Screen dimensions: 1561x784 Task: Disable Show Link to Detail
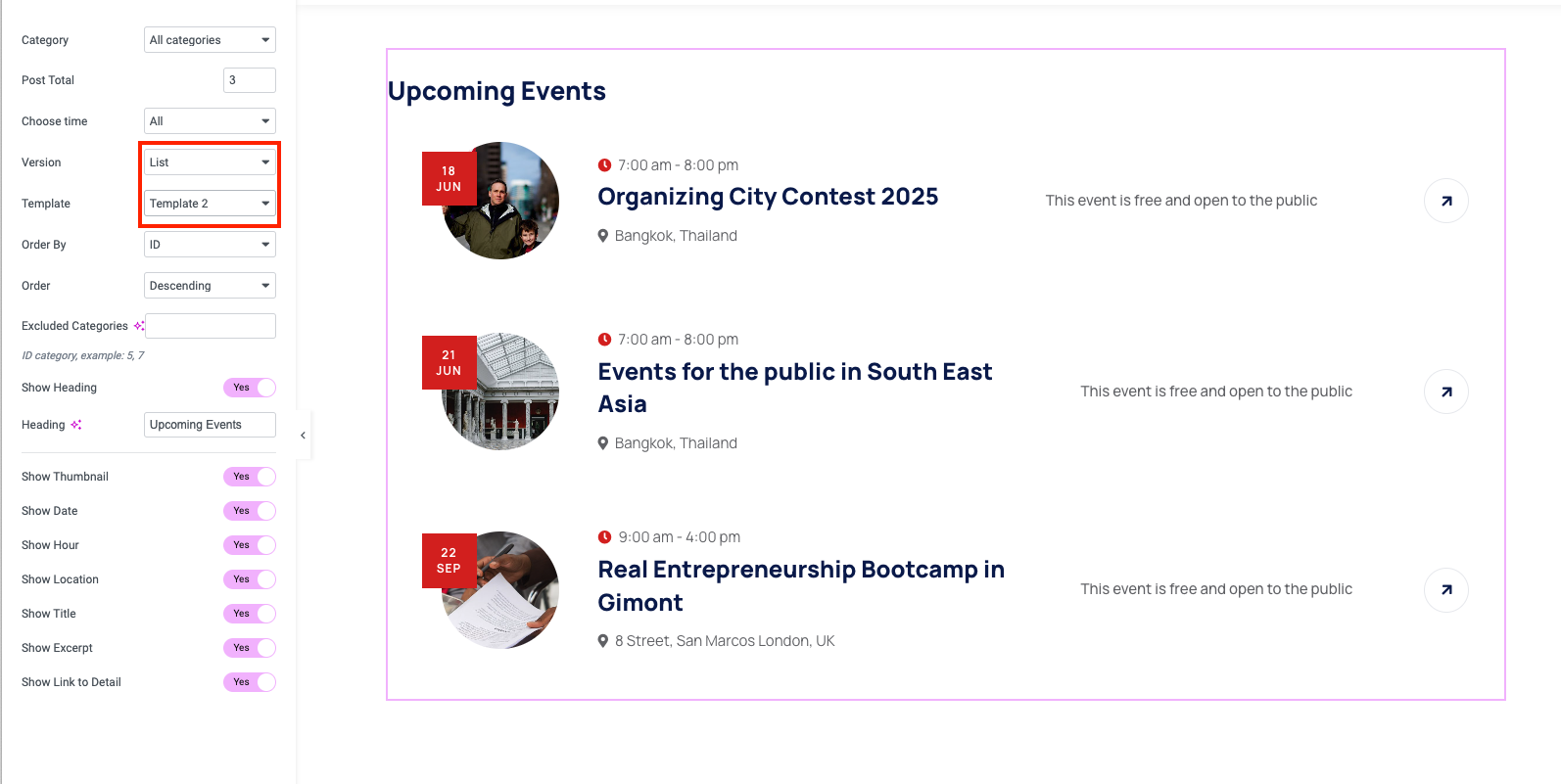click(x=249, y=682)
